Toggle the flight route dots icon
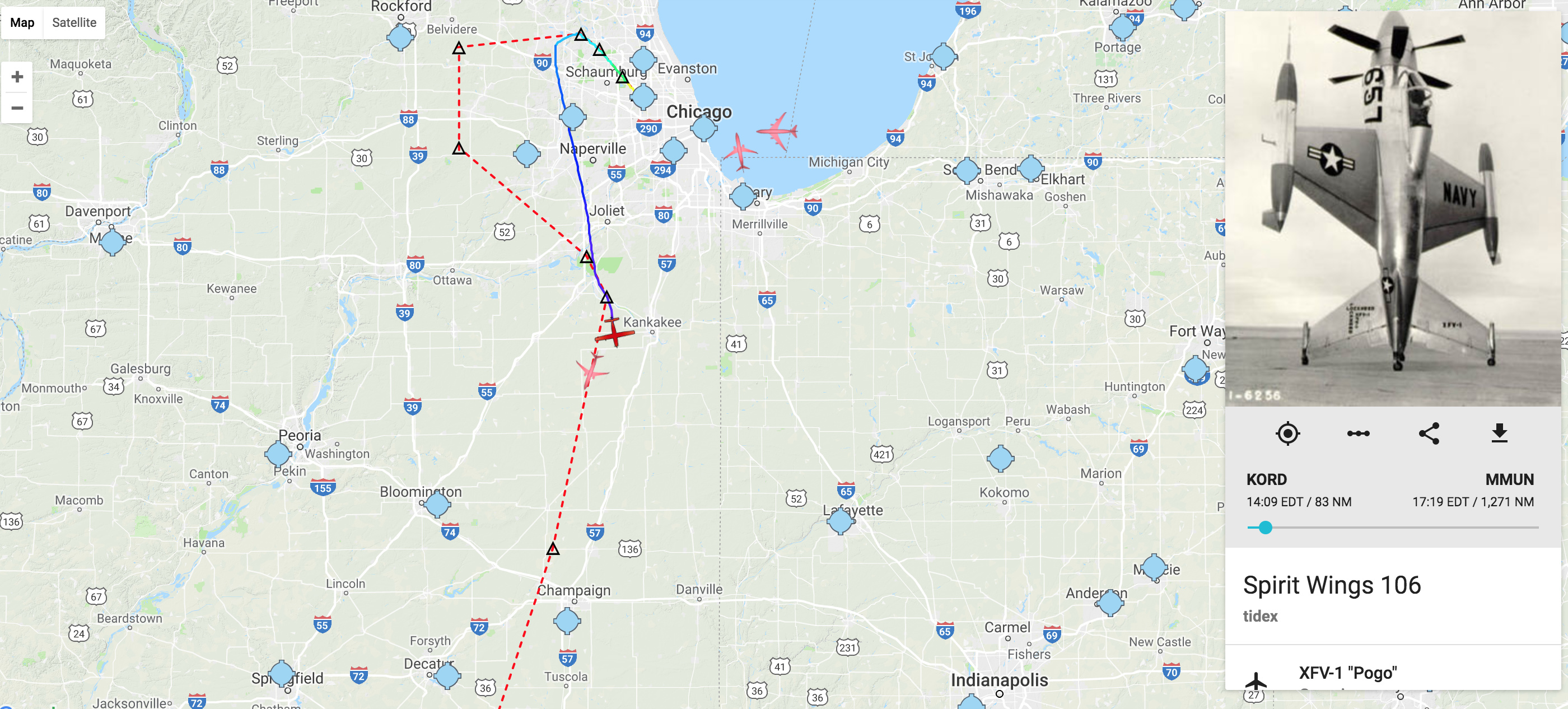Screen dimensions: 1568x709 click(x=1357, y=433)
